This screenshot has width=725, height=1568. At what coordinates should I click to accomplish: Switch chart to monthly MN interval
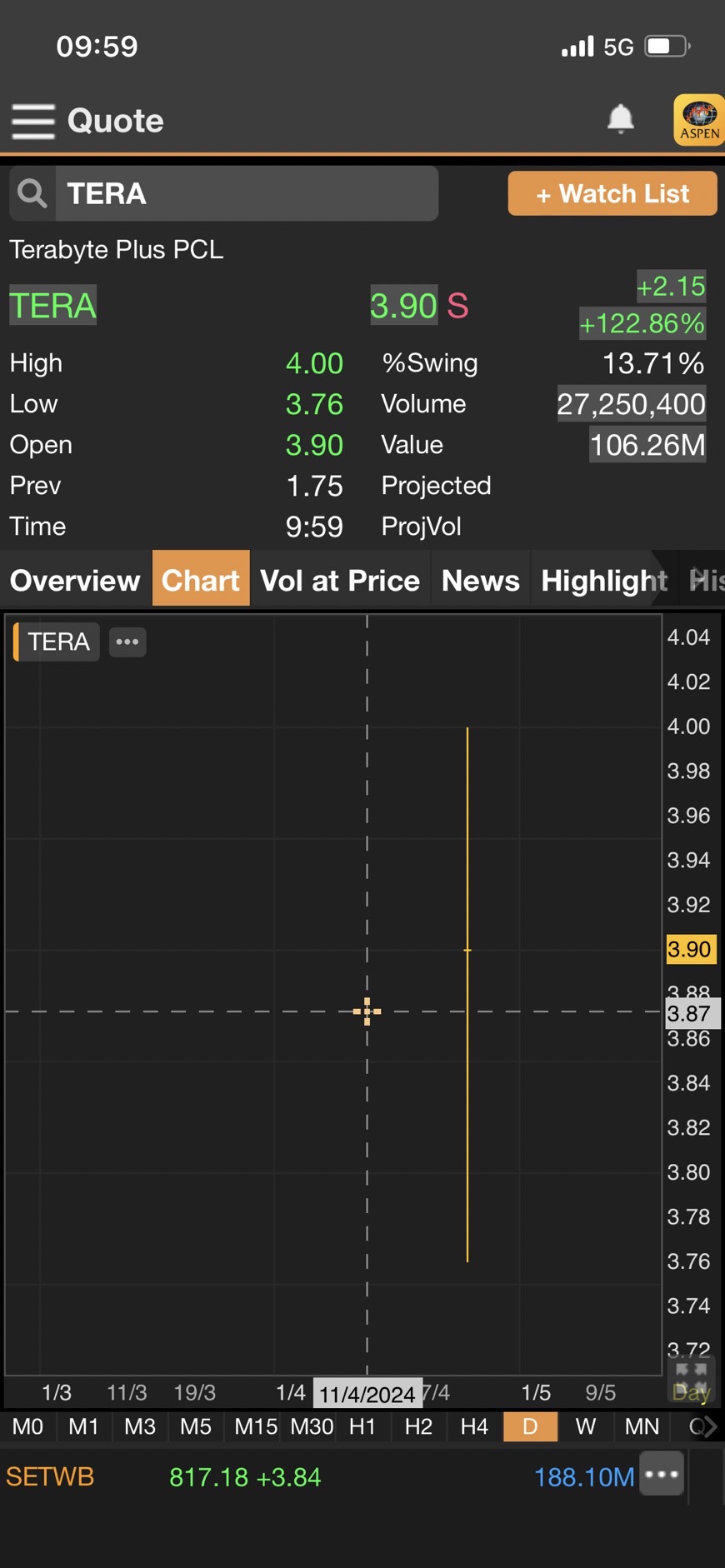[642, 1426]
